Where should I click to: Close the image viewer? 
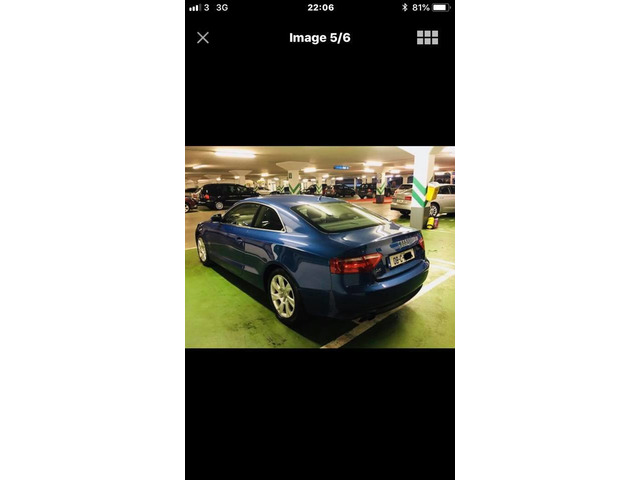point(203,38)
